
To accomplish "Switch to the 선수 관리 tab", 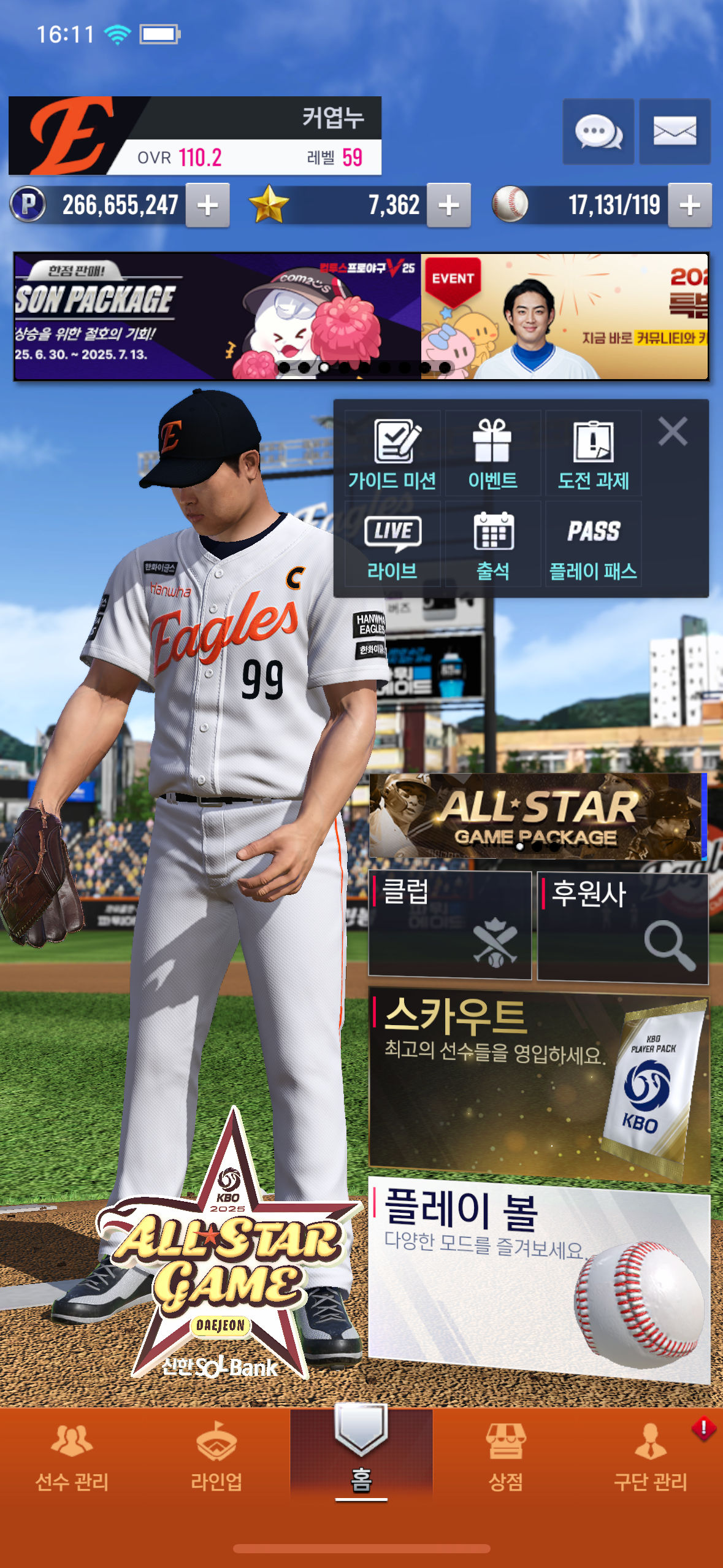I will click(x=72, y=1458).
